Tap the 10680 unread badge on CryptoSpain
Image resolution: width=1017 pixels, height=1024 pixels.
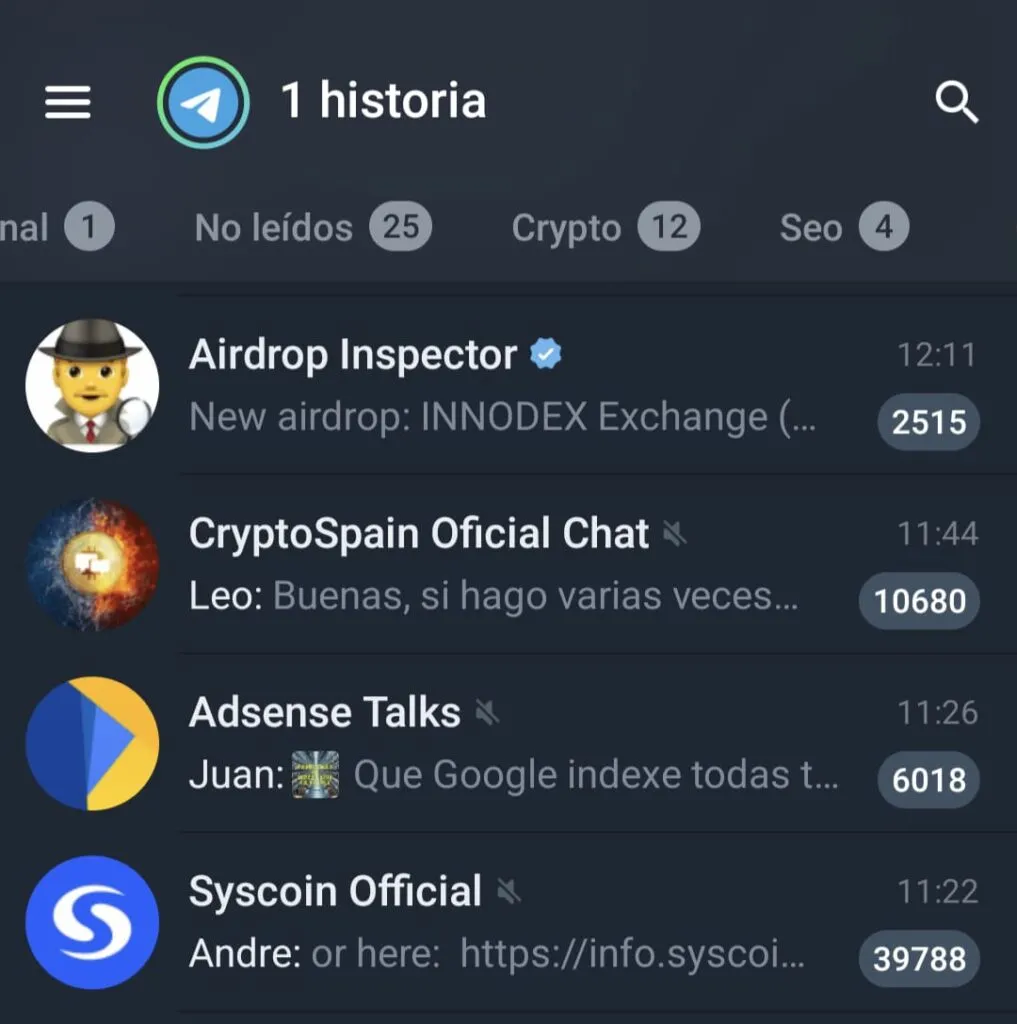919,601
